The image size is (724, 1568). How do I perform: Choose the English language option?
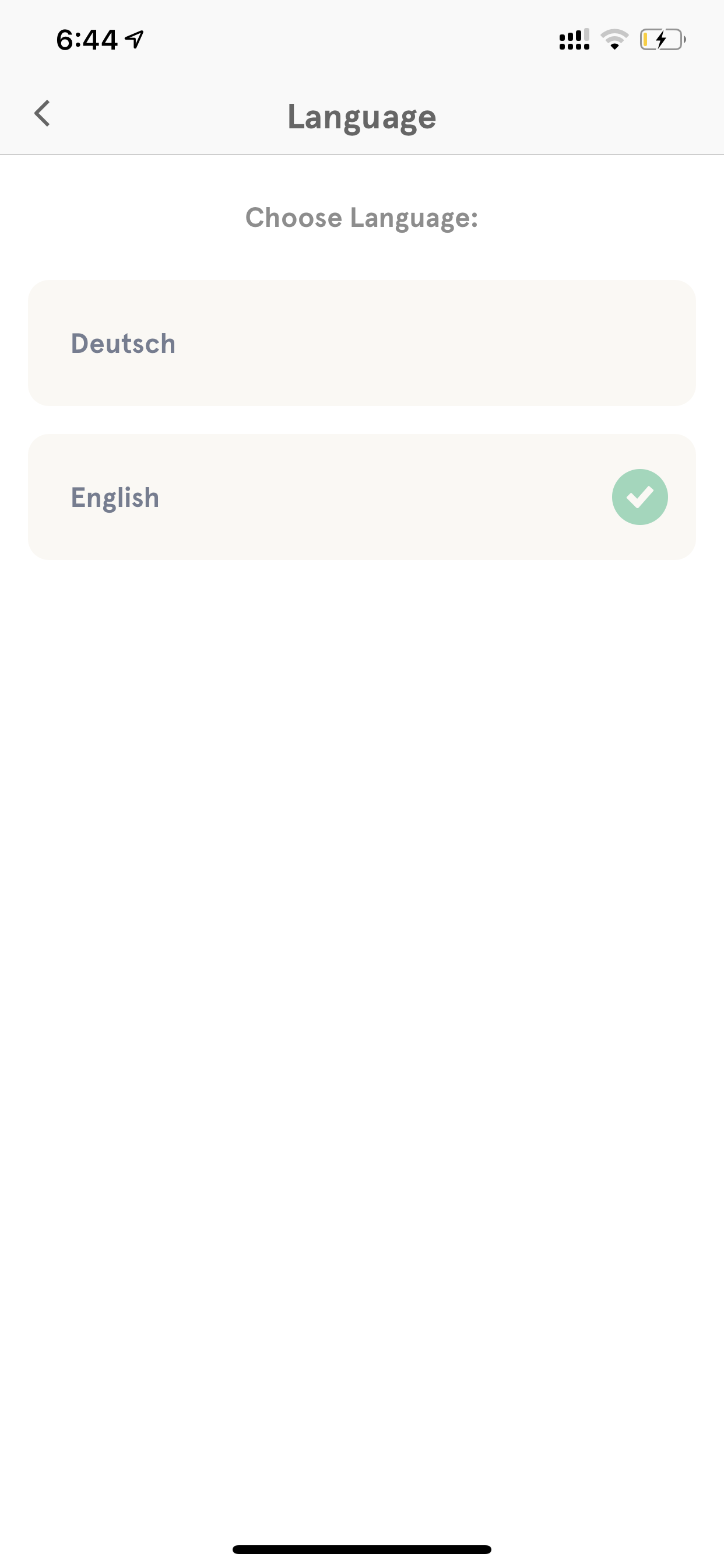pyautogui.click(x=362, y=498)
